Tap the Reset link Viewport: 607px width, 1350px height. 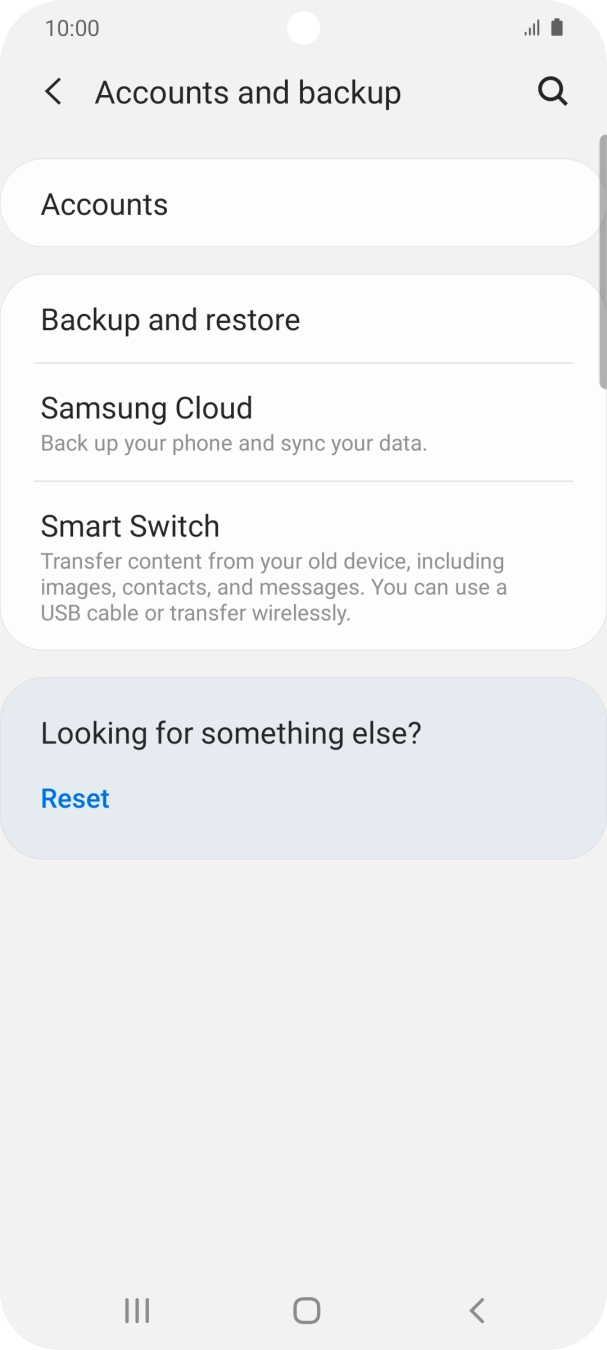[75, 798]
